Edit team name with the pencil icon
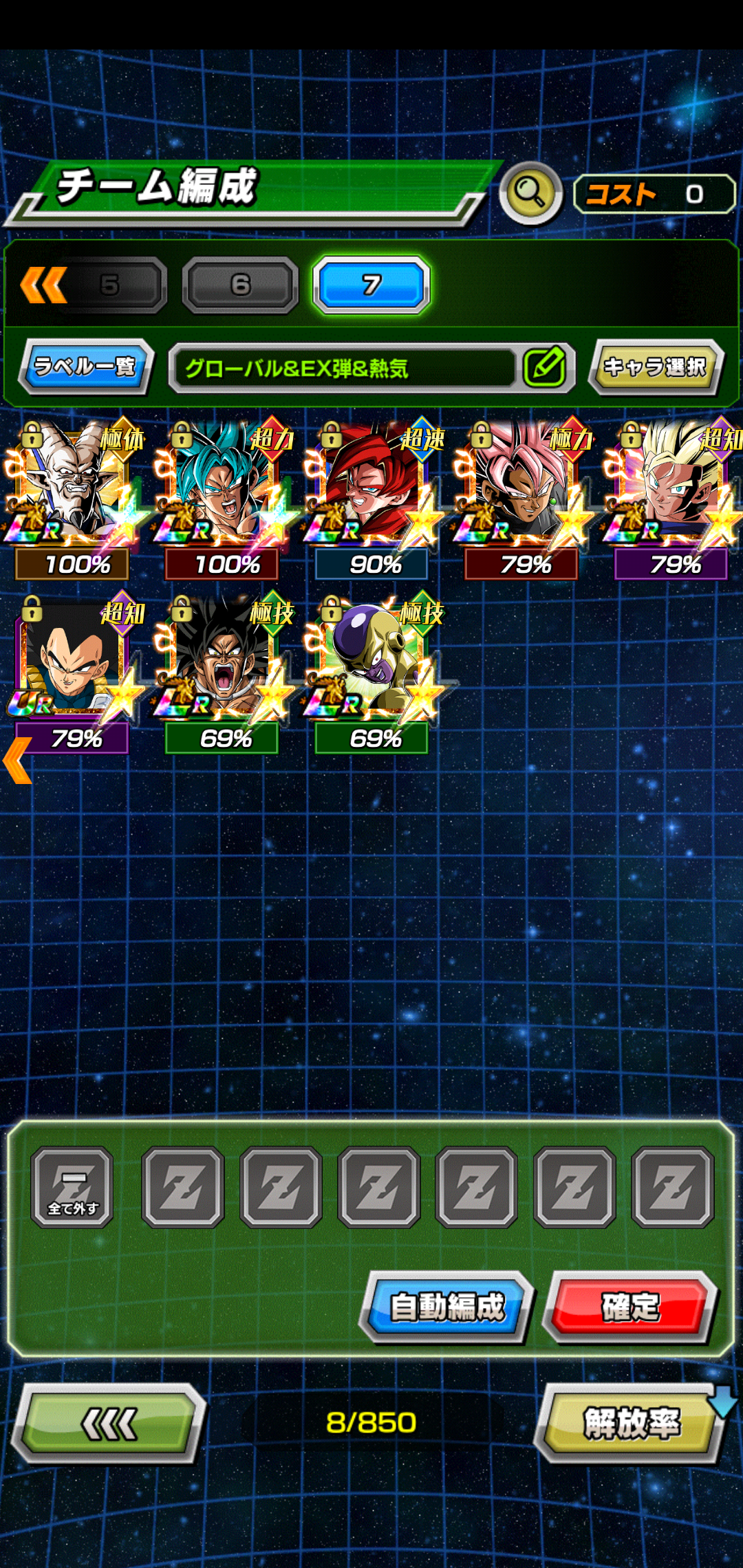This screenshot has width=743, height=1568. click(544, 367)
